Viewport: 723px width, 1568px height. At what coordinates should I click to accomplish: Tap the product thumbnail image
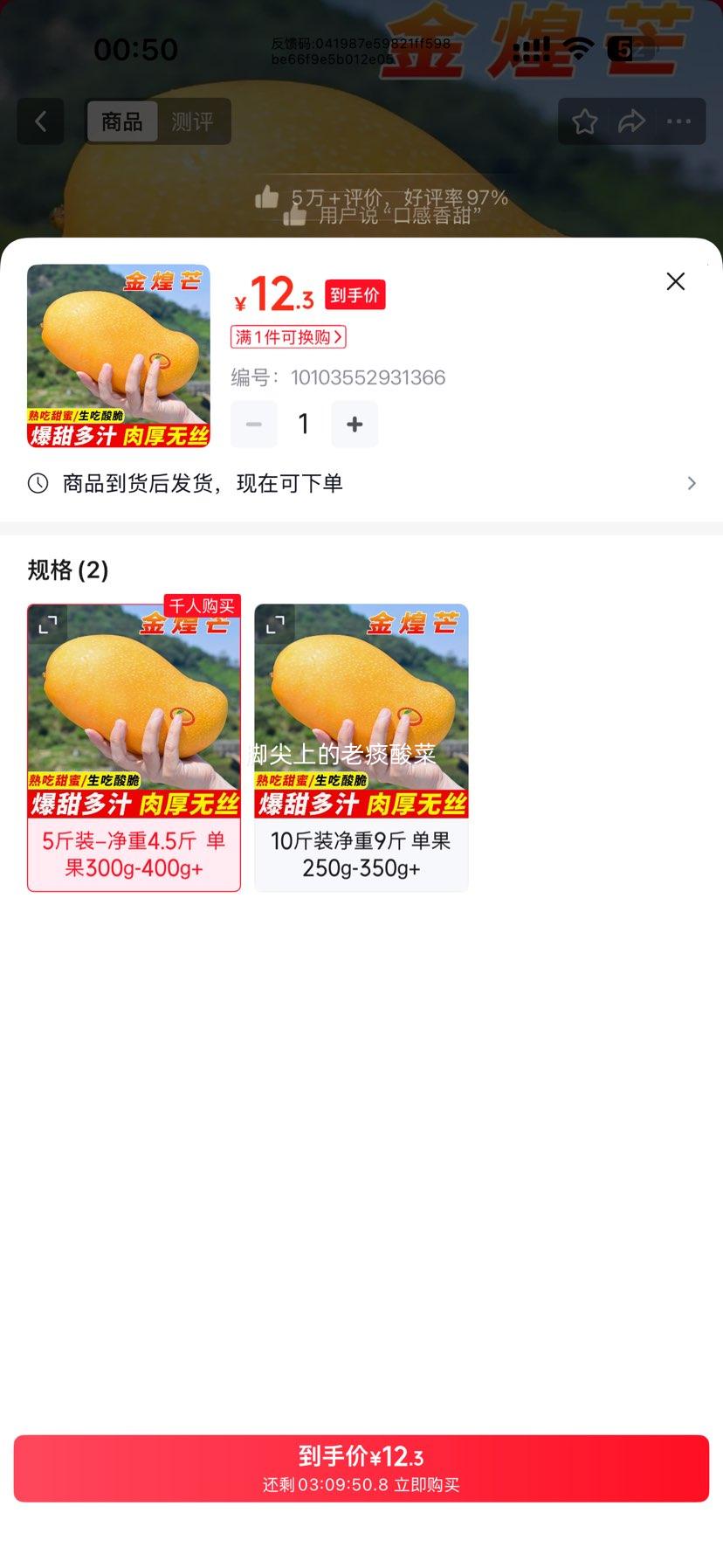tap(118, 356)
